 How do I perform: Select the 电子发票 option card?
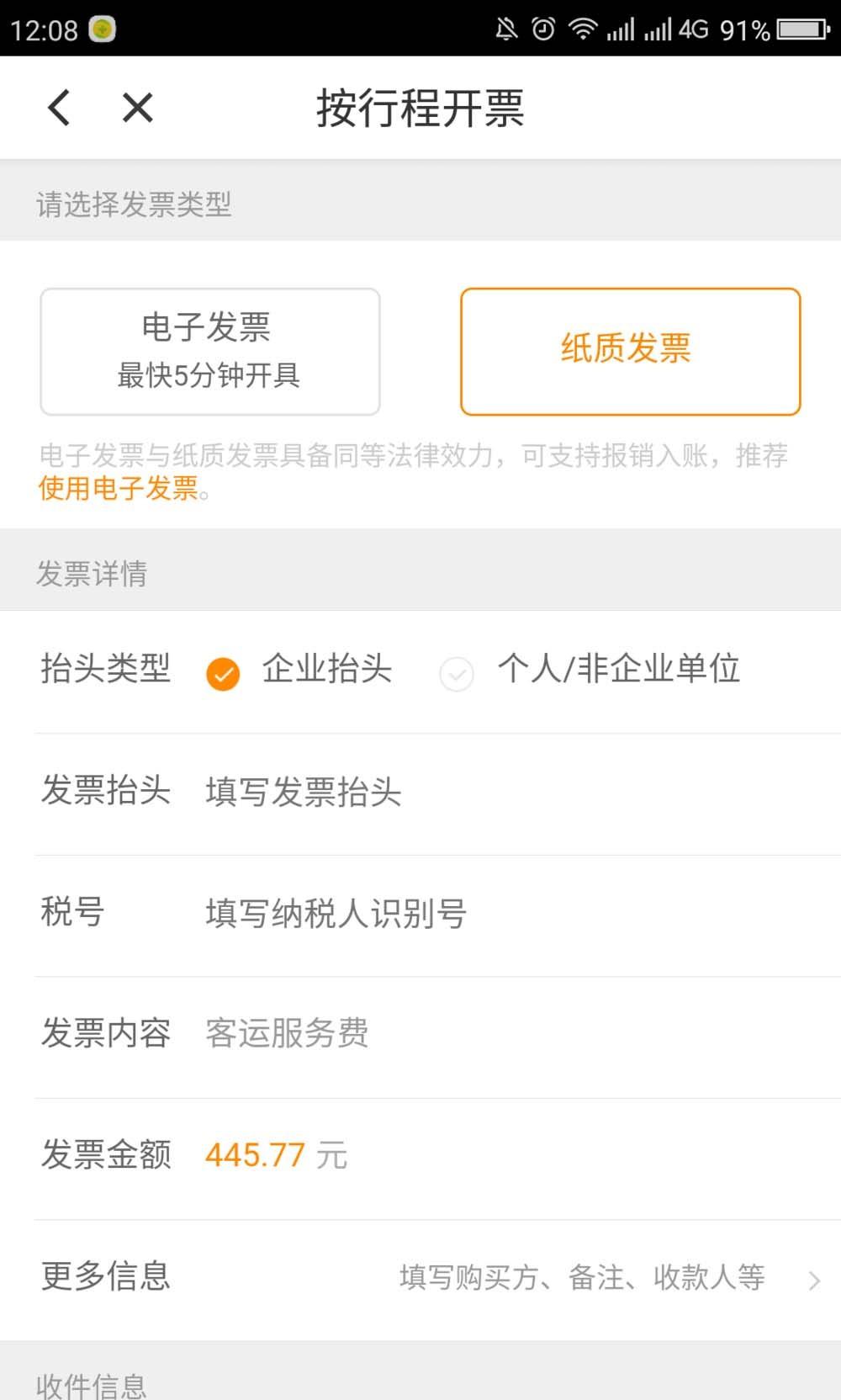209,349
